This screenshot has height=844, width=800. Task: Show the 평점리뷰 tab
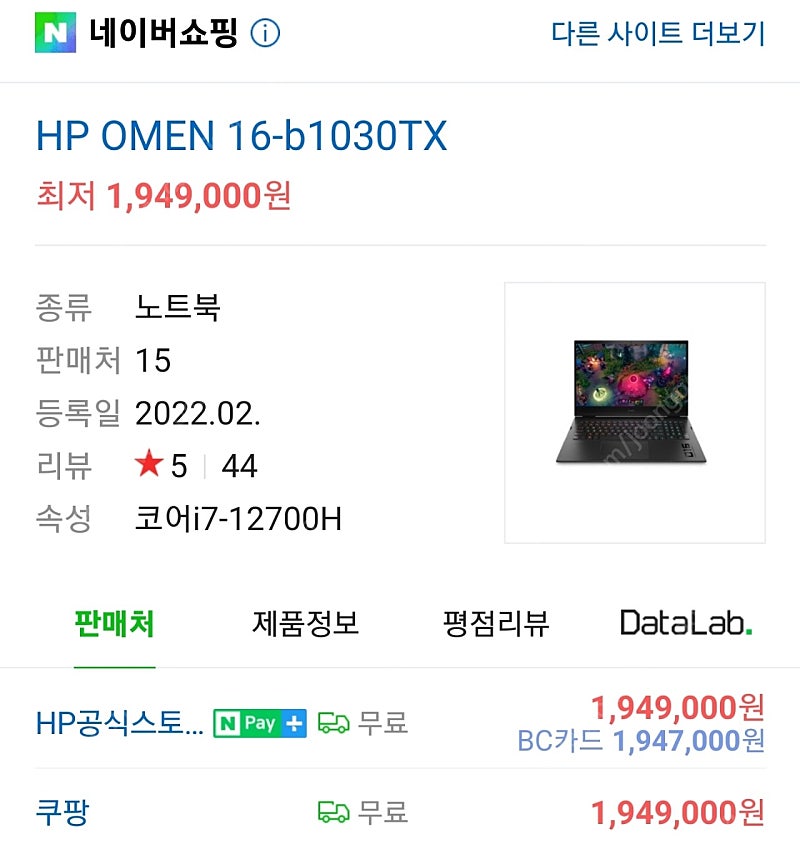[495, 624]
